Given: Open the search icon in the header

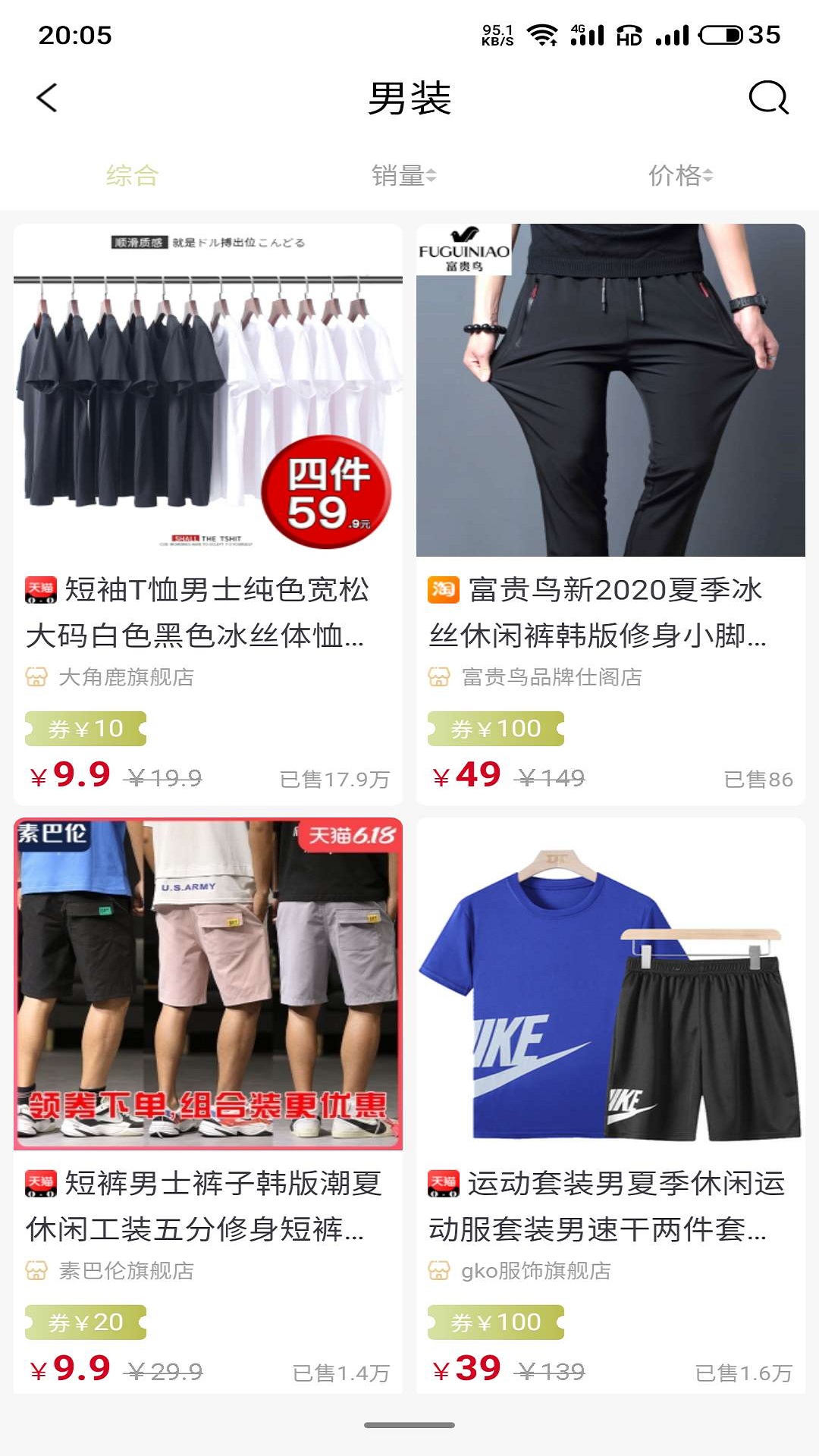Looking at the screenshot, I should [x=767, y=98].
